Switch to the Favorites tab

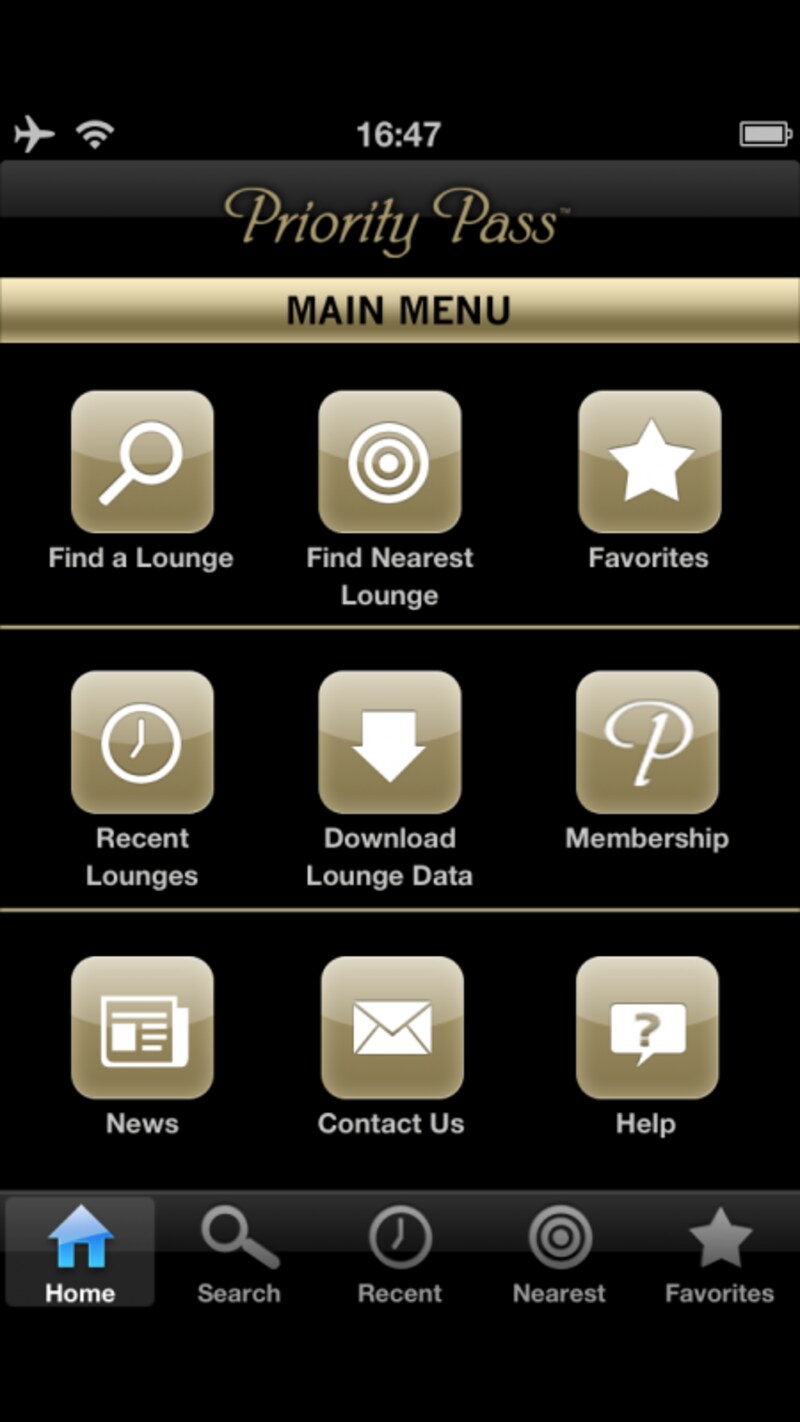click(719, 1252)
